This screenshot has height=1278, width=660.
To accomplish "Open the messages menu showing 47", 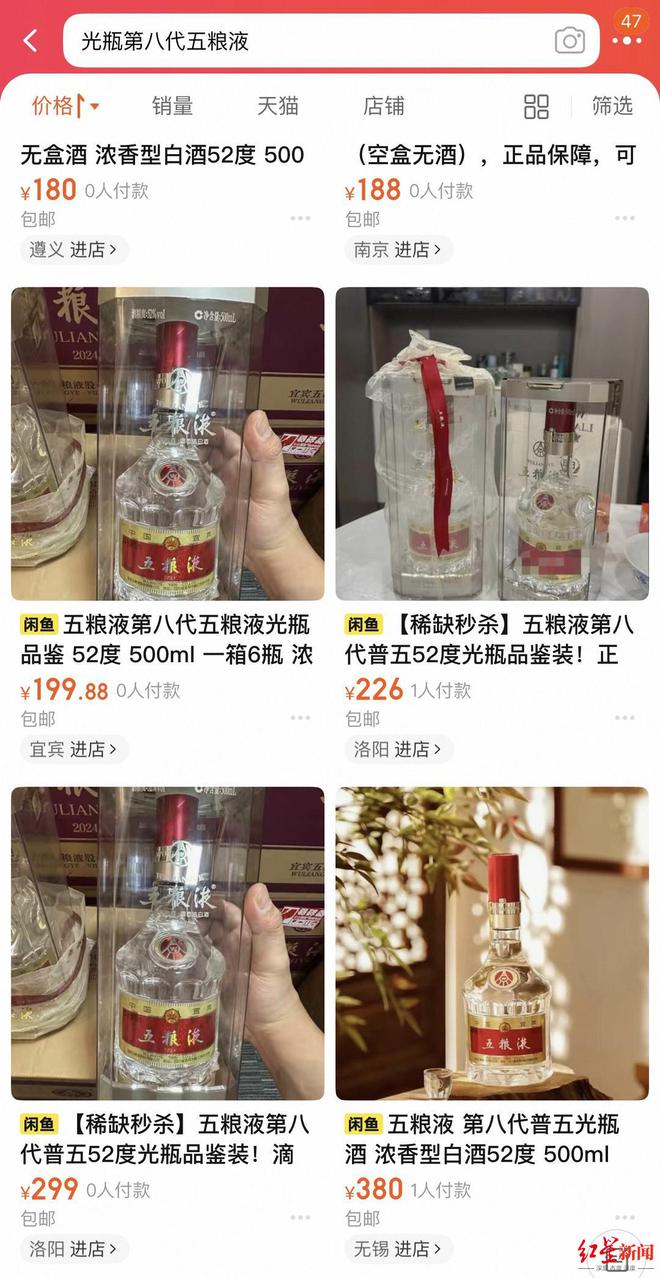I will click(x=628, y=32).
